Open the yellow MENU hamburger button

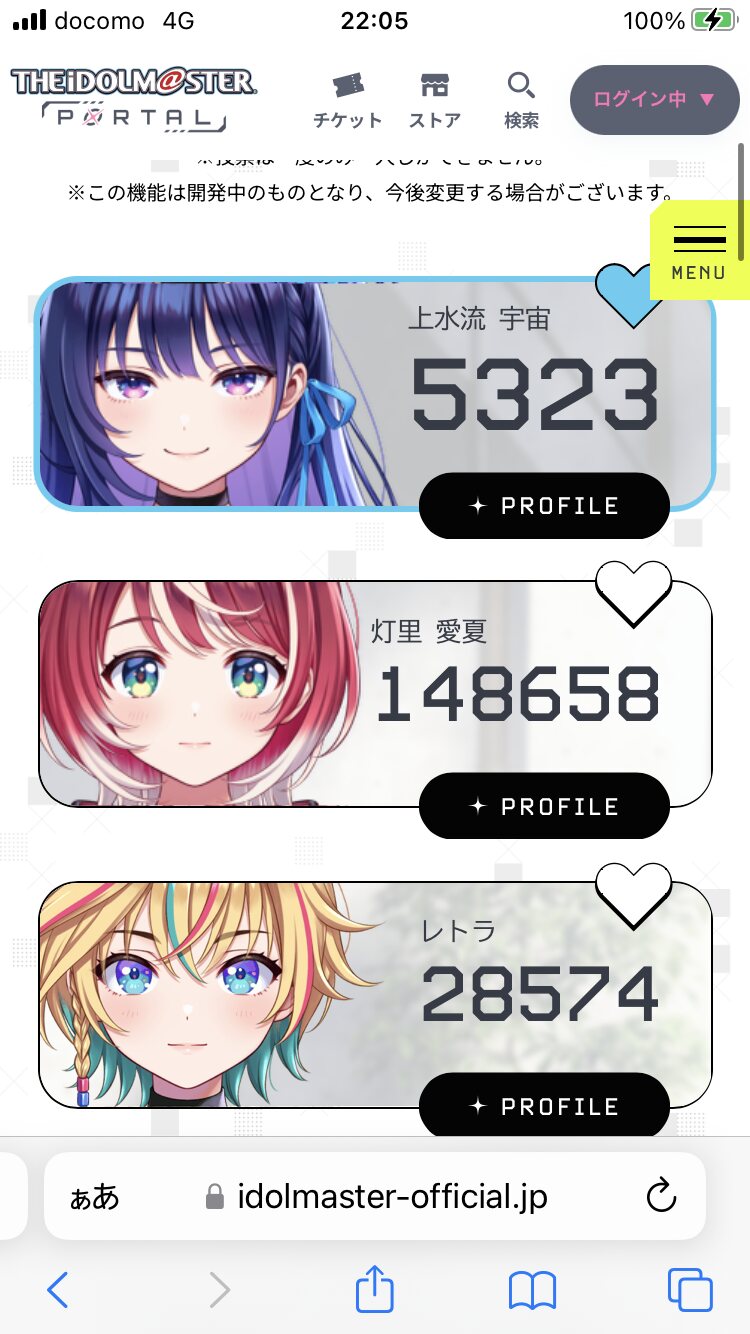698,252
